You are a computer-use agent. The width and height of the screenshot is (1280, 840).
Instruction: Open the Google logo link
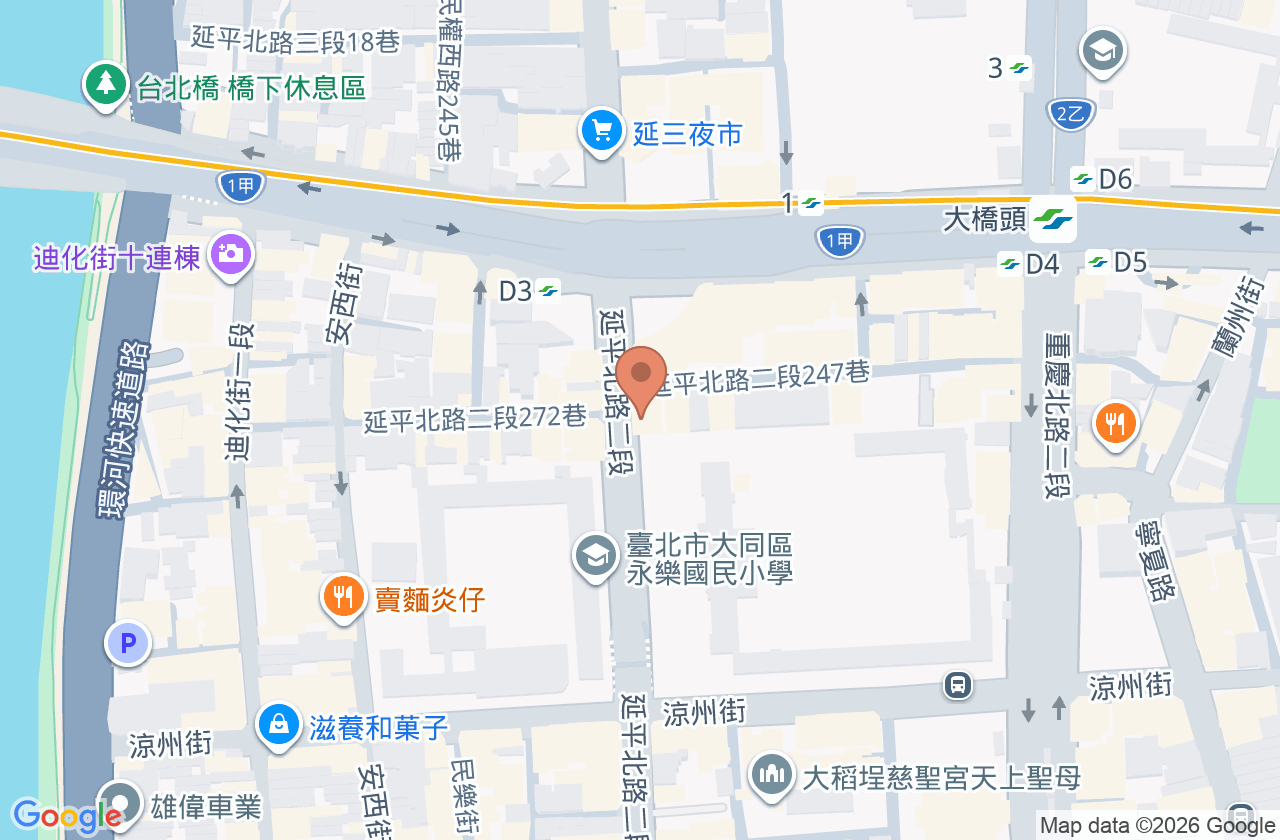[67, 817]
